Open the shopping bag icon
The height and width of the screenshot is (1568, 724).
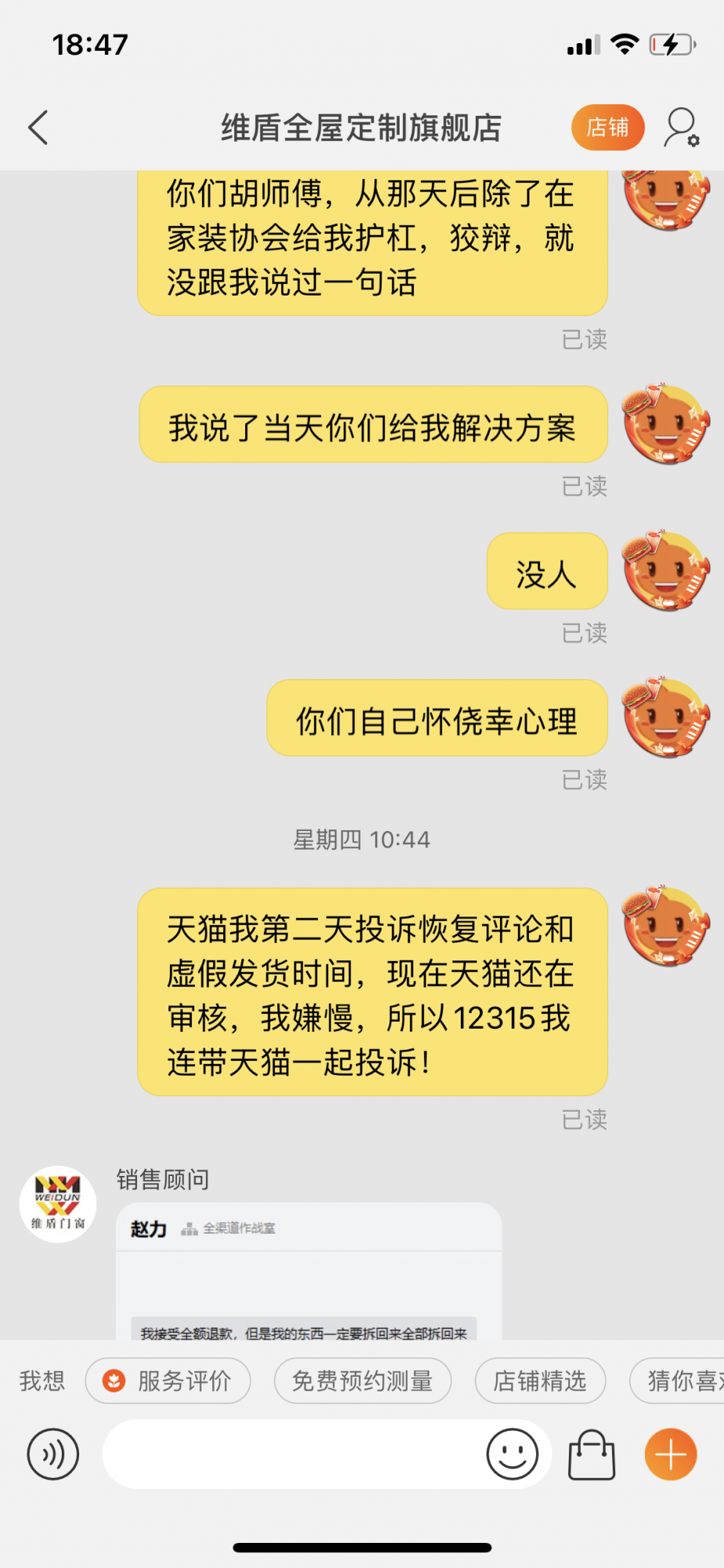(x=591, y=1454)
